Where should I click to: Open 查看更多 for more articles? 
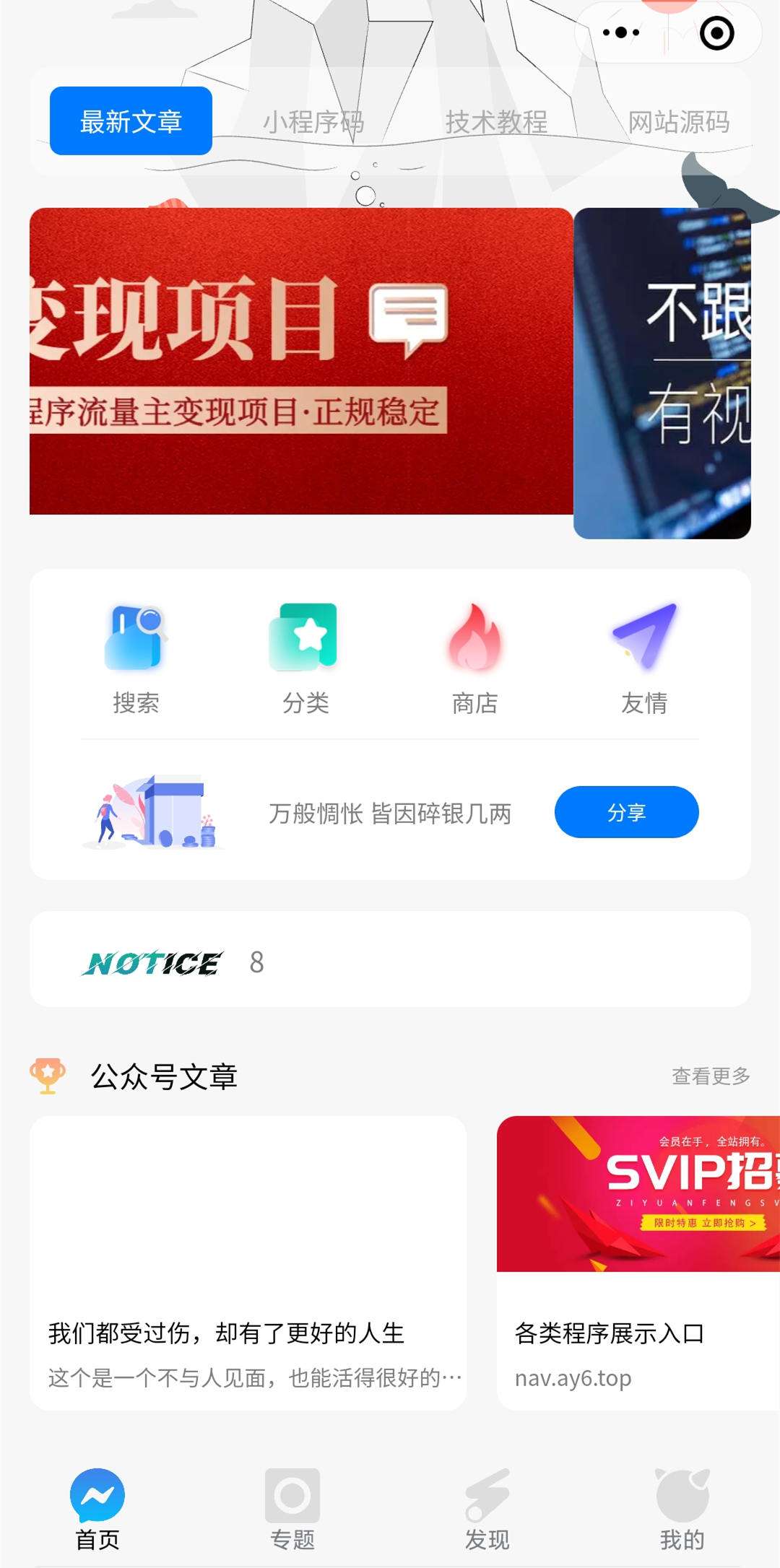711,1075
